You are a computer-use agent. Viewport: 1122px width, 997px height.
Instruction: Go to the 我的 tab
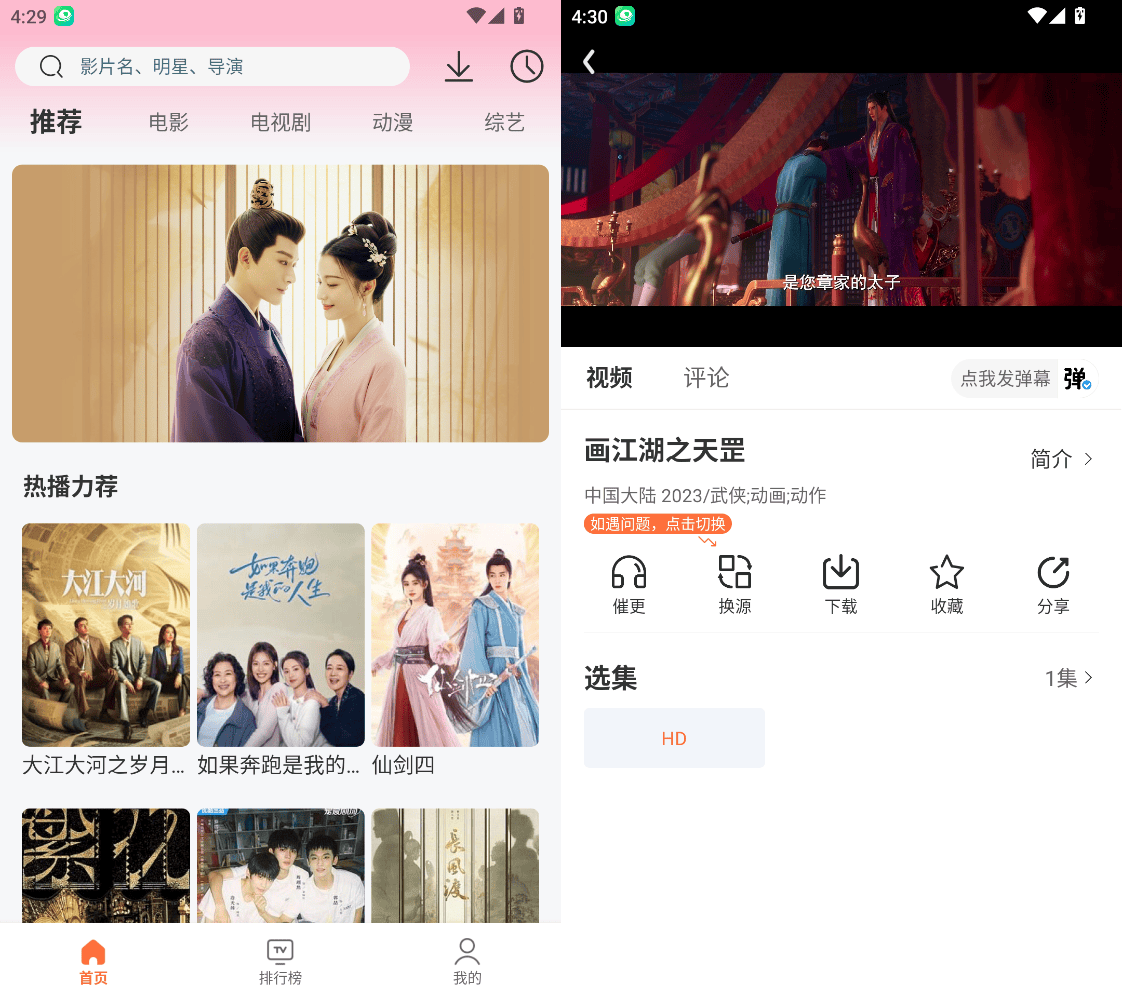coord(467,961)
